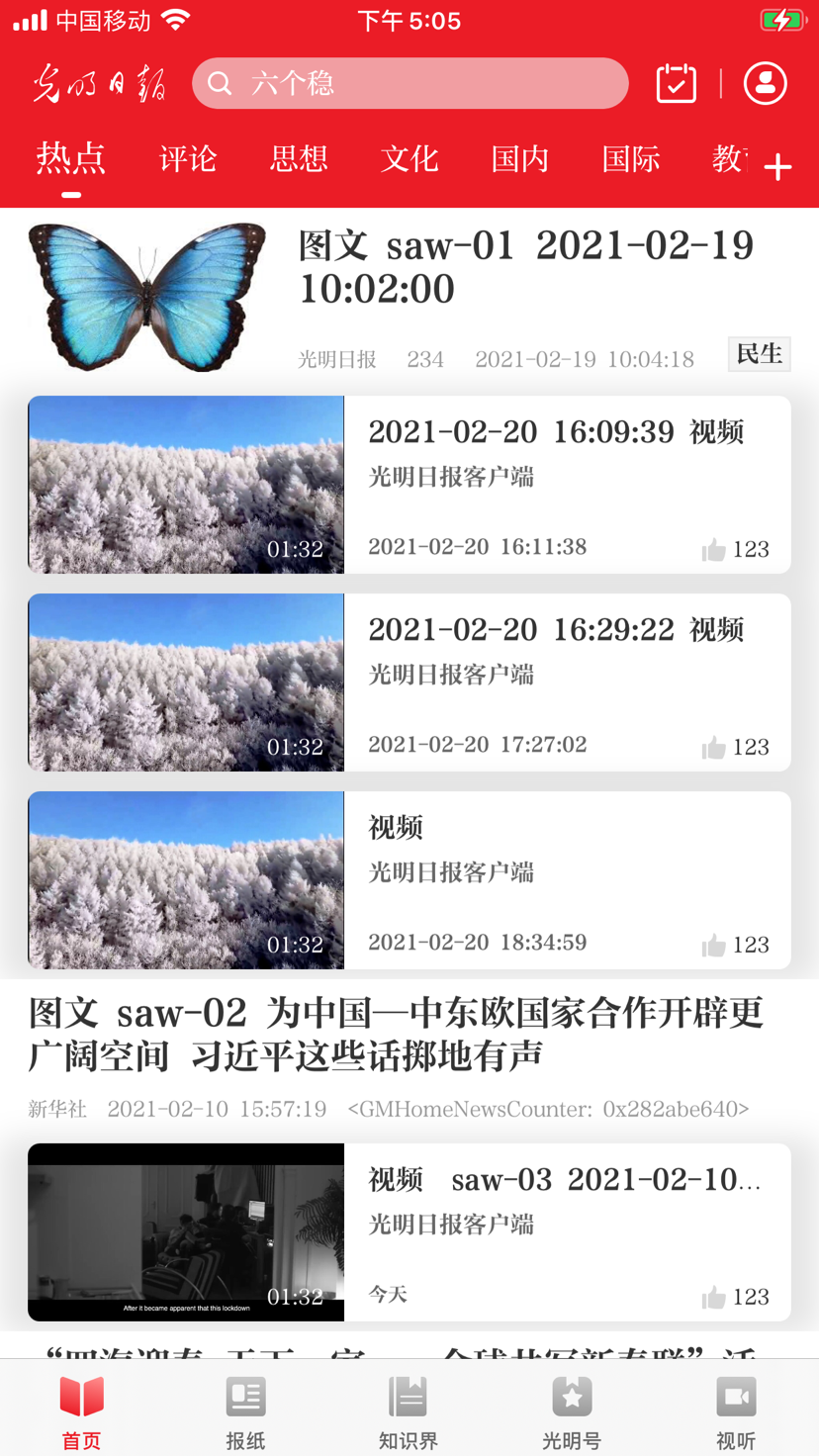This screenshot has width=819, height=1456.
Task: Switch to the 评论 tab
Action: 188,159
